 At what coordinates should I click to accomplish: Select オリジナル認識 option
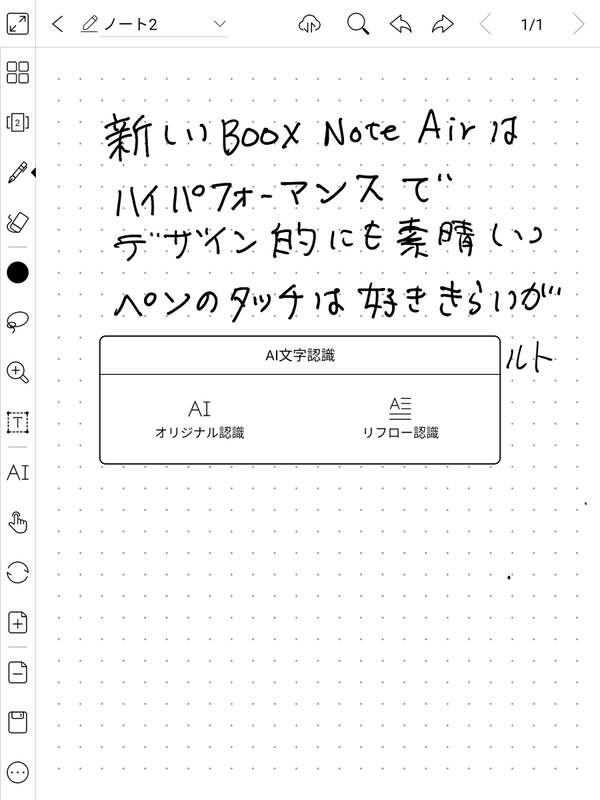(200, 419)
